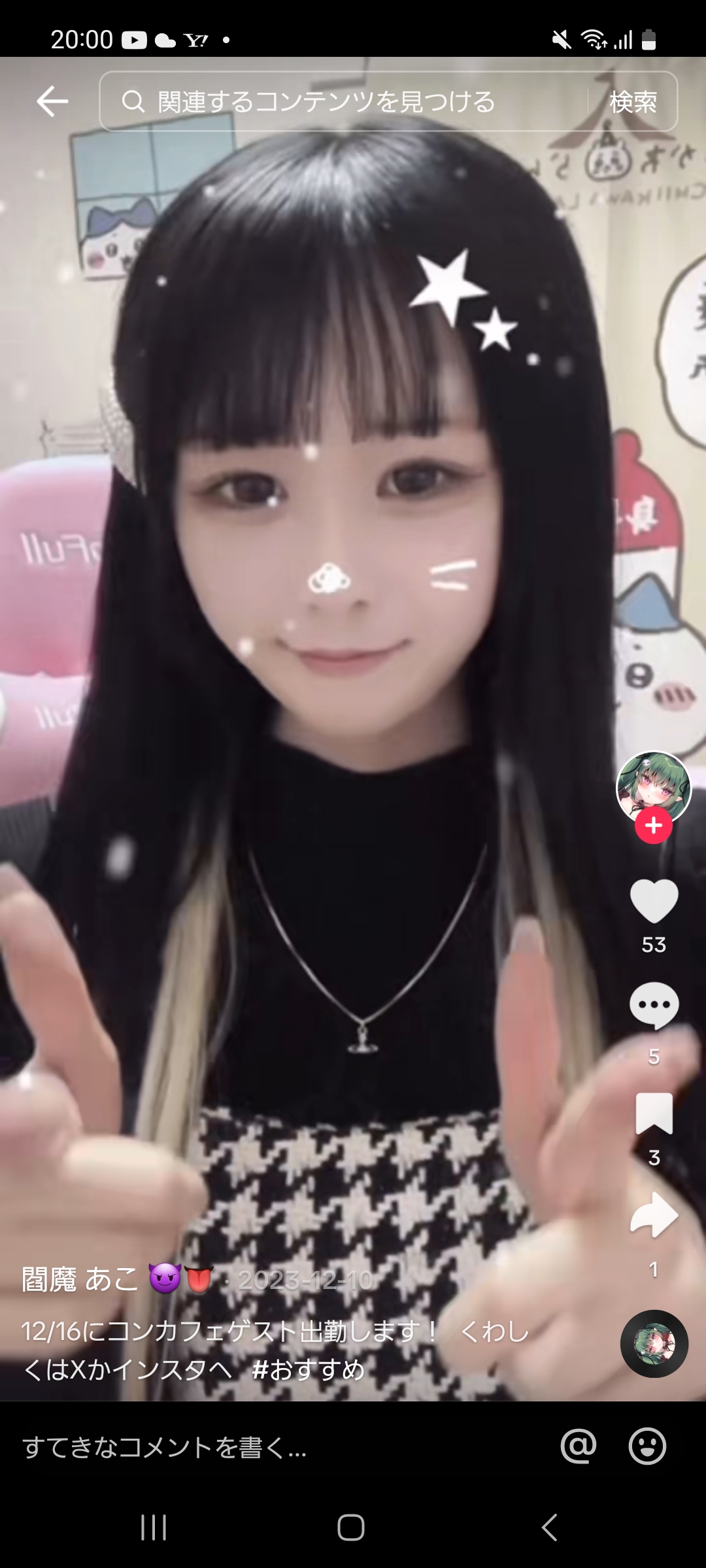Go to the system home screen
Screen dimensions: 706x1568
[351, 1527]
